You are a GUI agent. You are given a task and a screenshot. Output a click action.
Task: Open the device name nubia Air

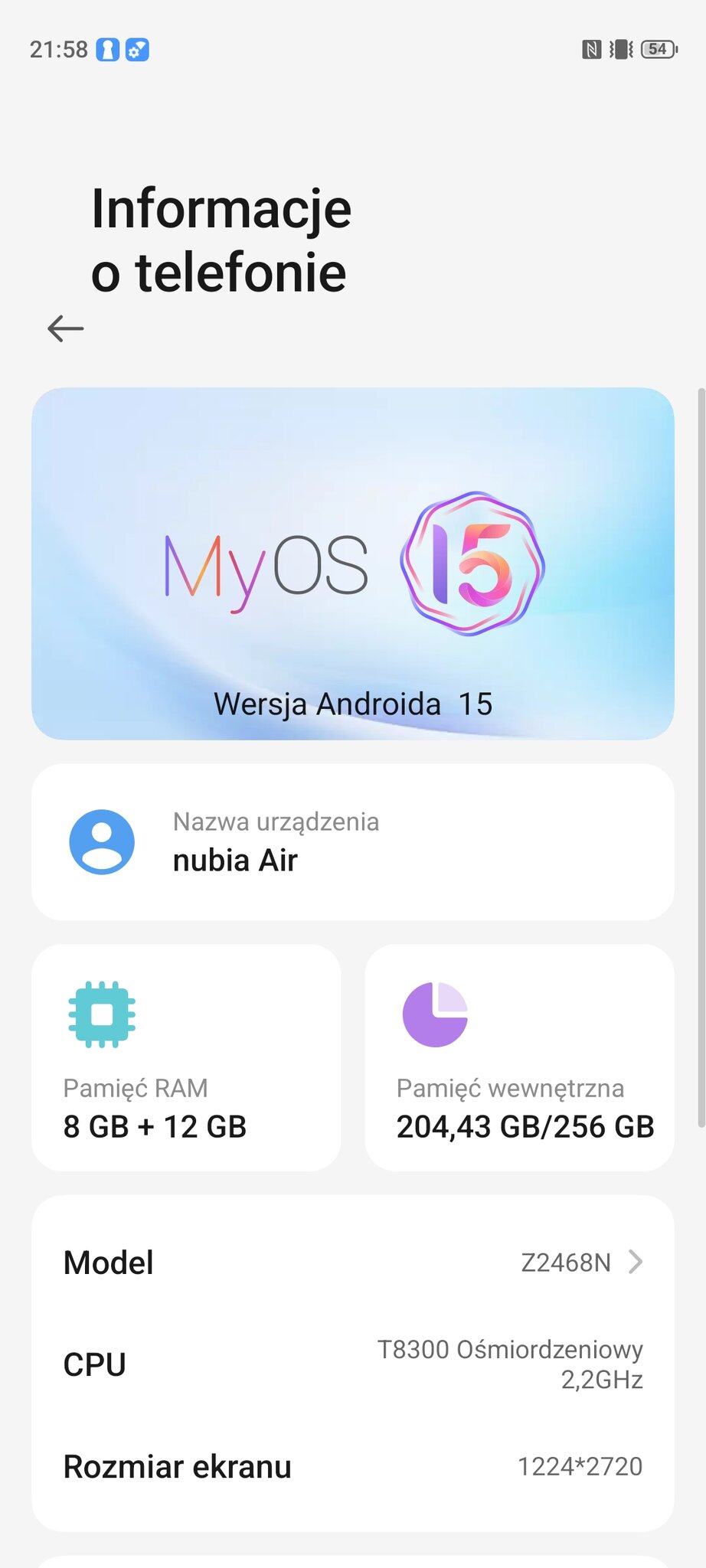pyautogui.click(x=352, y=842)
